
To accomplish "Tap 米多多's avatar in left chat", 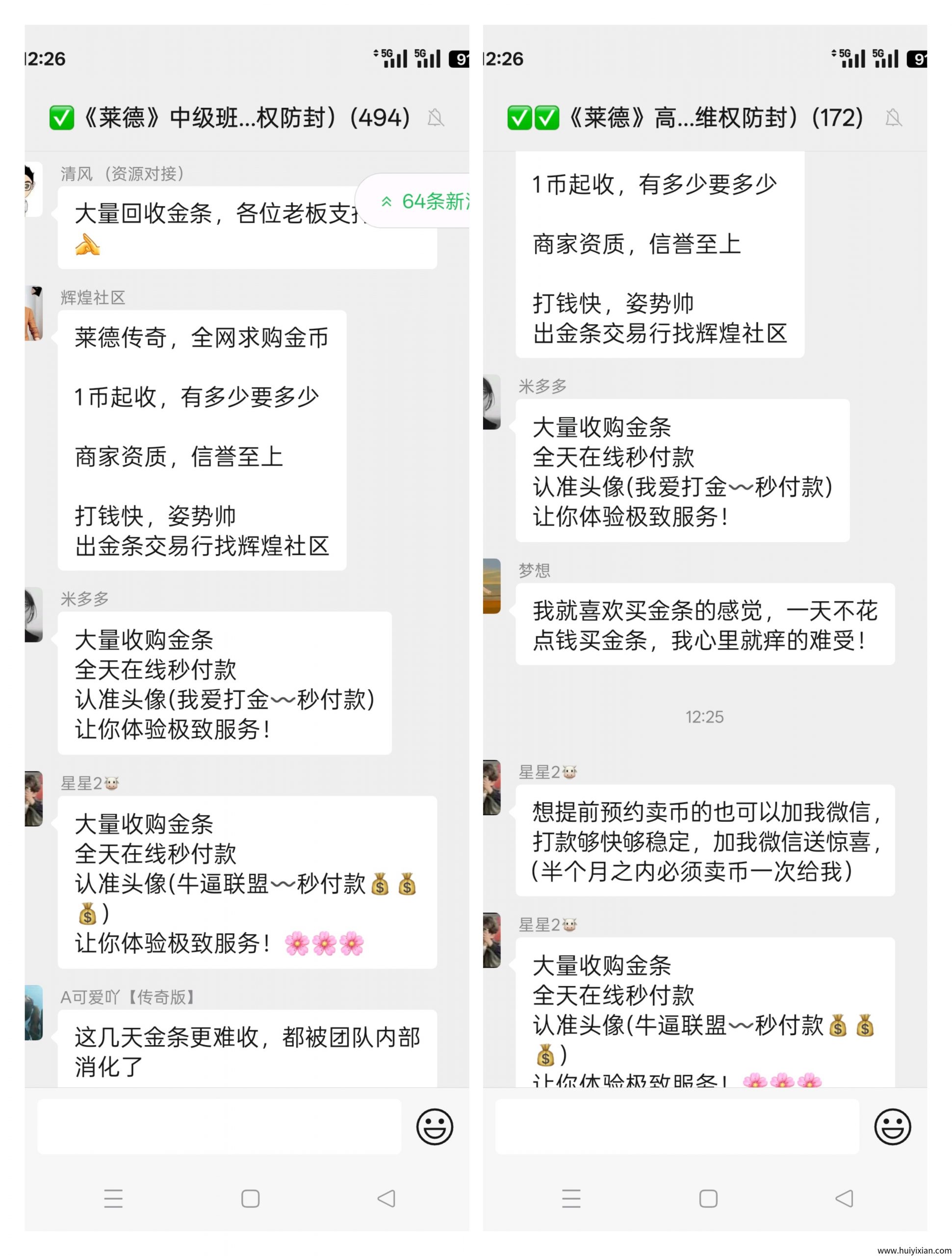I will click(34, 617).
